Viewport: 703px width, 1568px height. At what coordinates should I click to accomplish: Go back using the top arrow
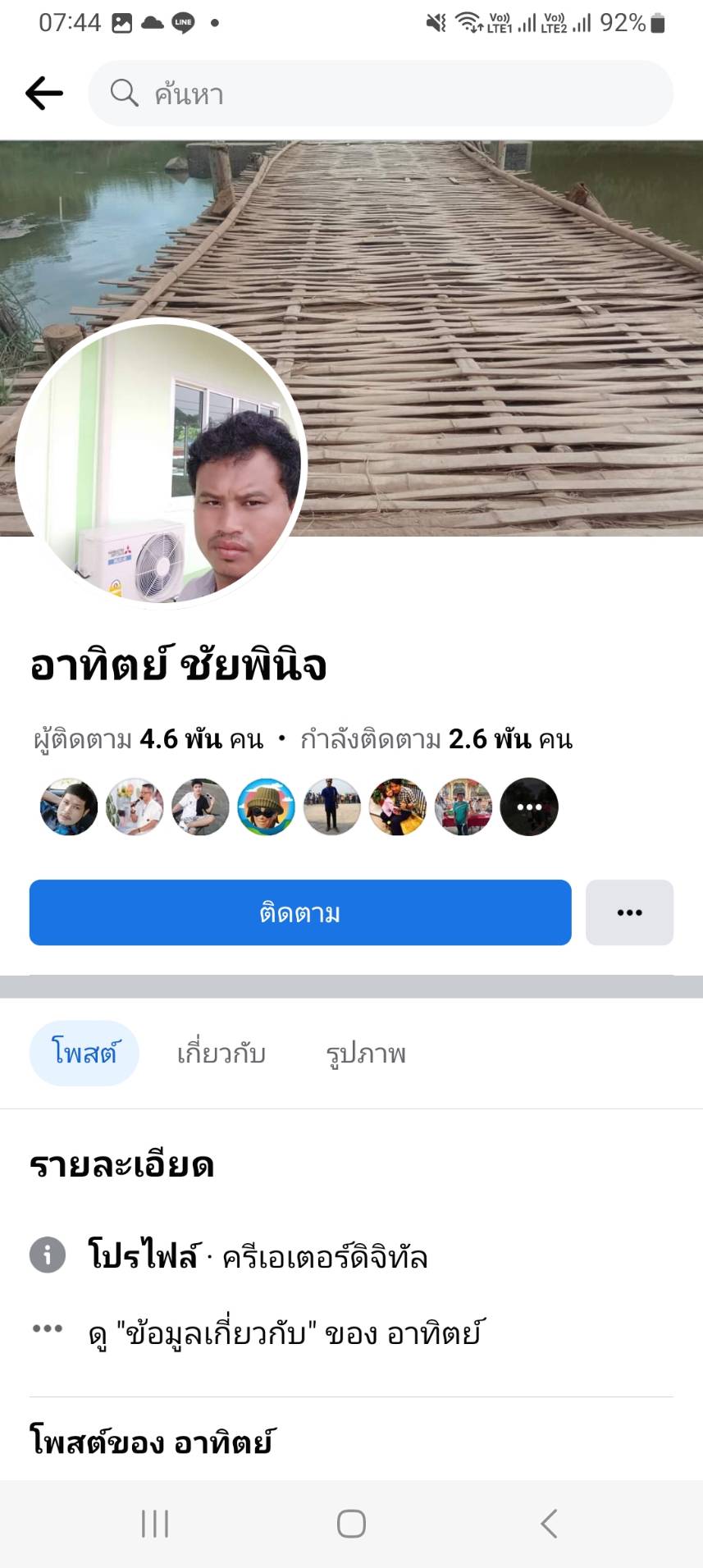(43, 94)
